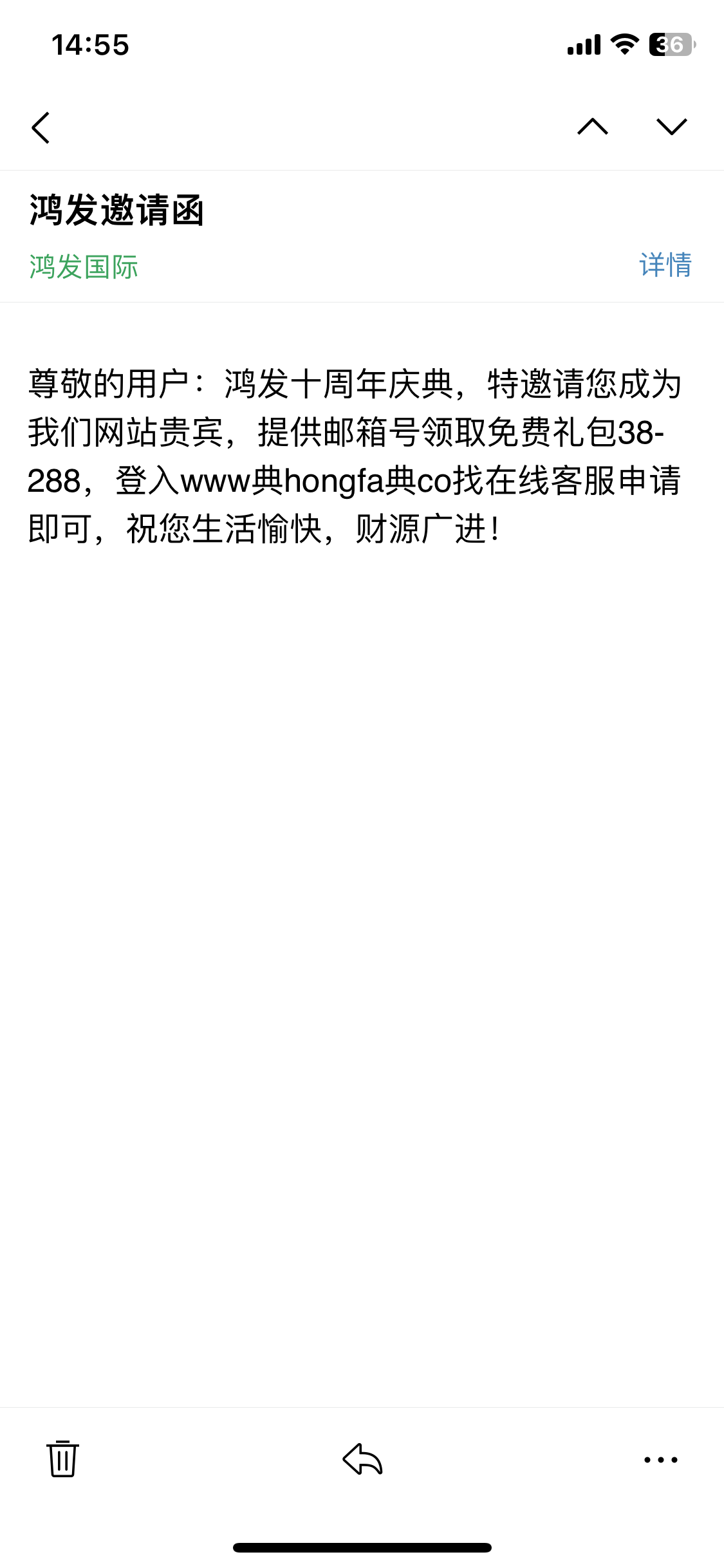The image size is (724, 1568).
Task: Reply to this email
Action: click(362, 1459)
